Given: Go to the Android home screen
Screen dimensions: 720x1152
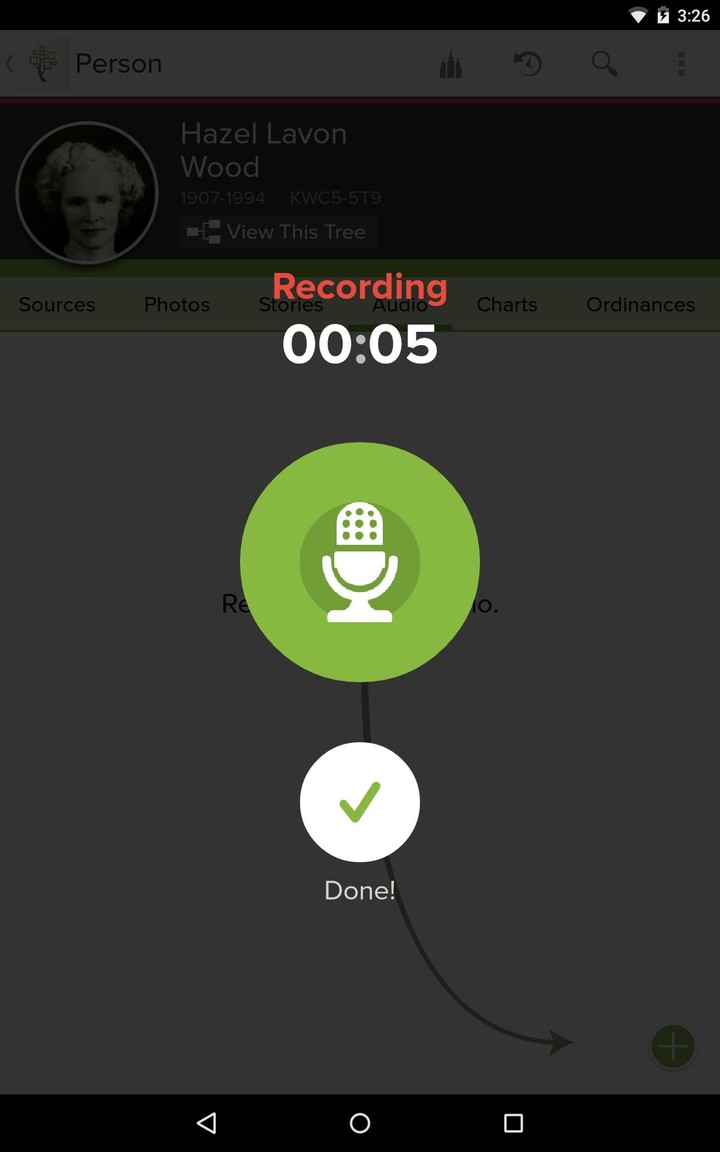Looking at the screenshot, I should pos(360,1123).
